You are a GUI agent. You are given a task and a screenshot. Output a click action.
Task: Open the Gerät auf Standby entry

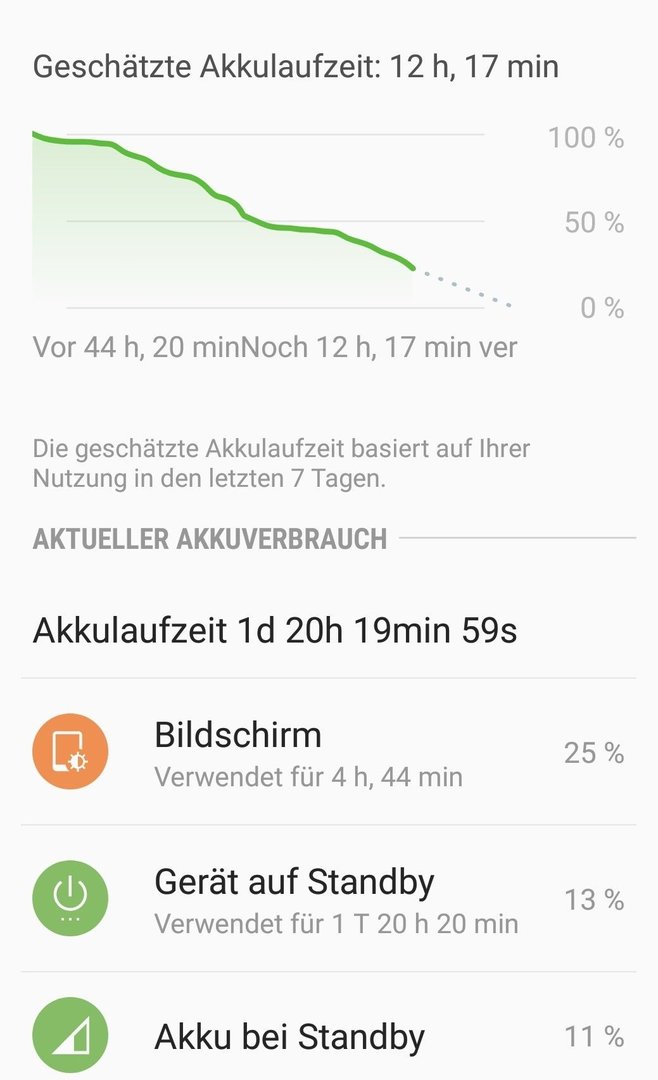[x=329, y=898]
